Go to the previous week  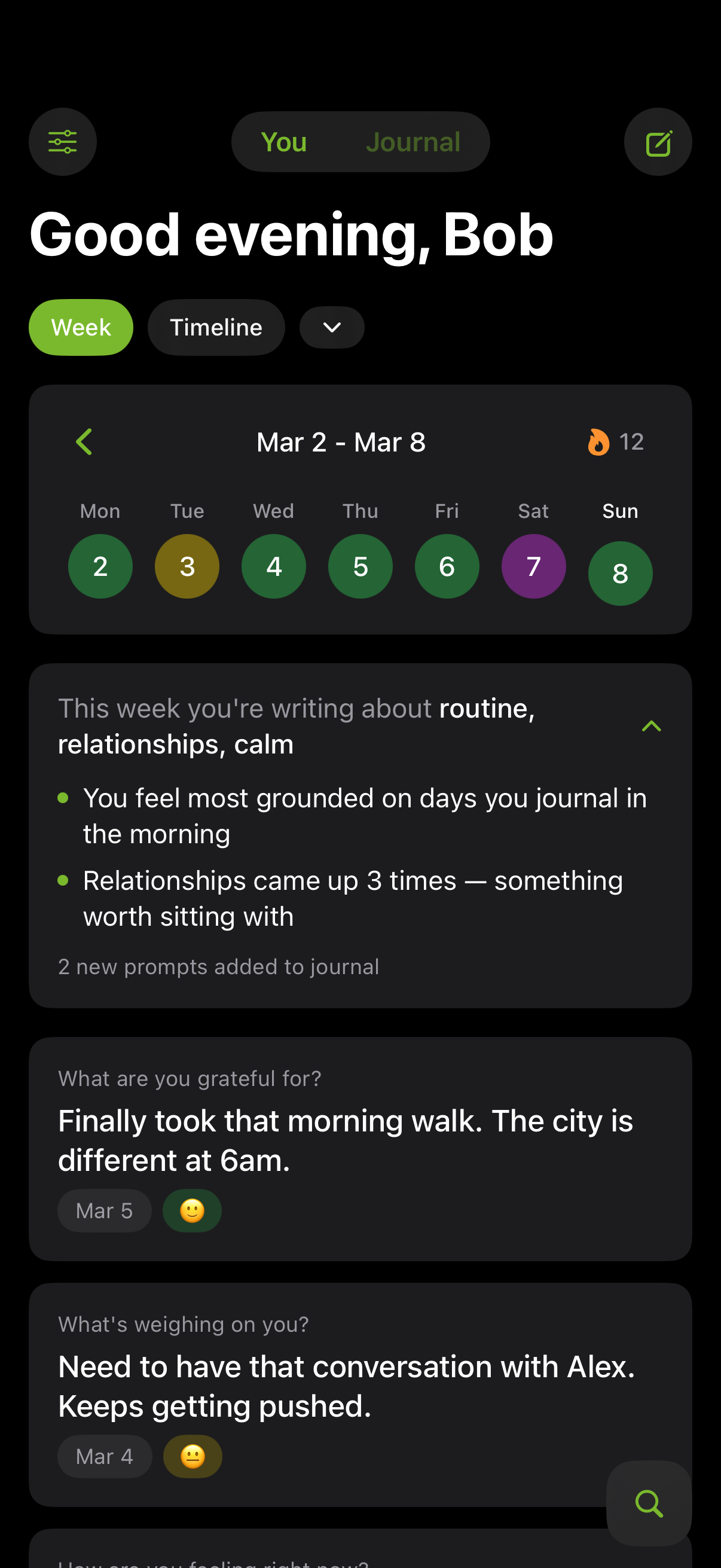[x=84, y=442]
